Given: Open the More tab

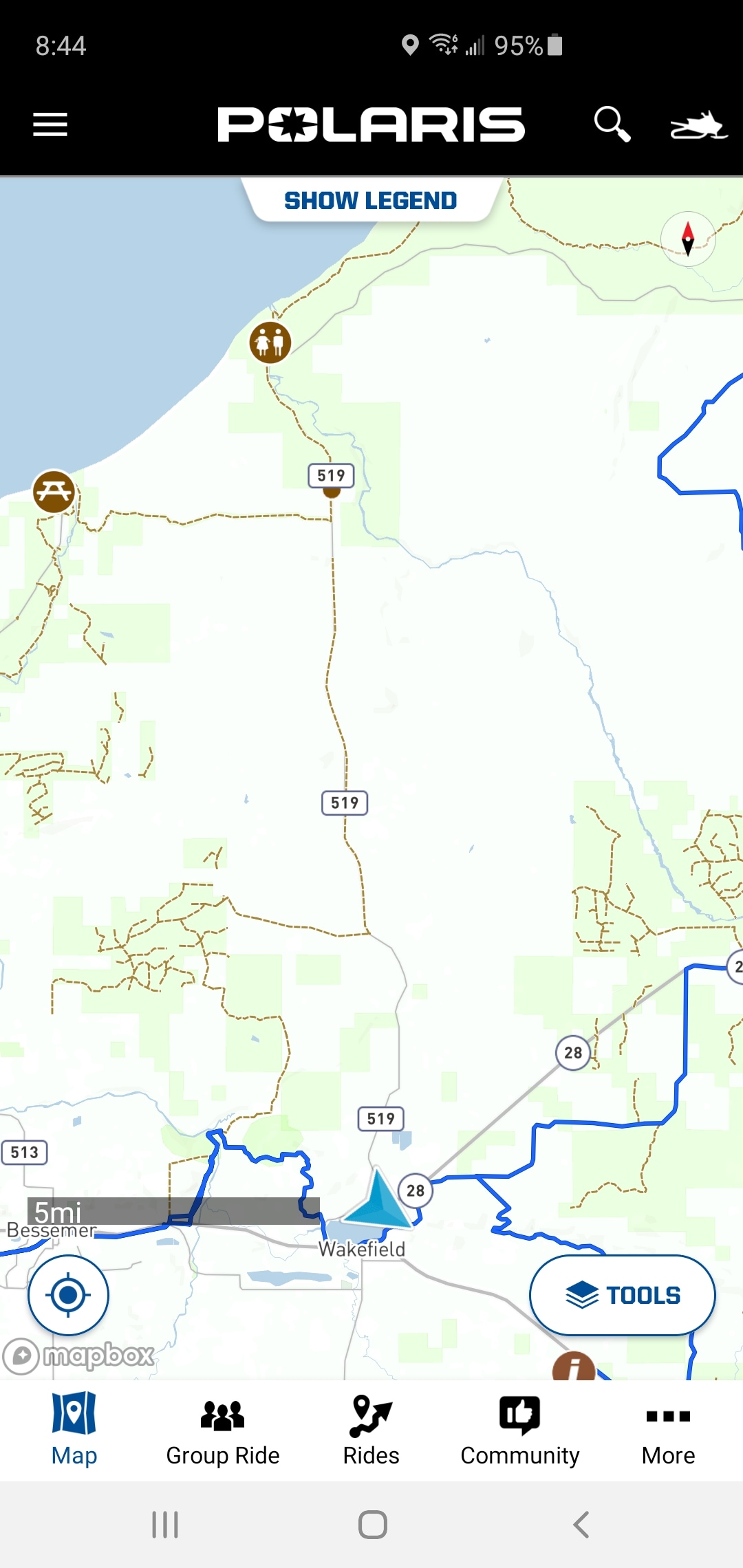Looking at the screenshot, I should click(x=668, y=1430).
